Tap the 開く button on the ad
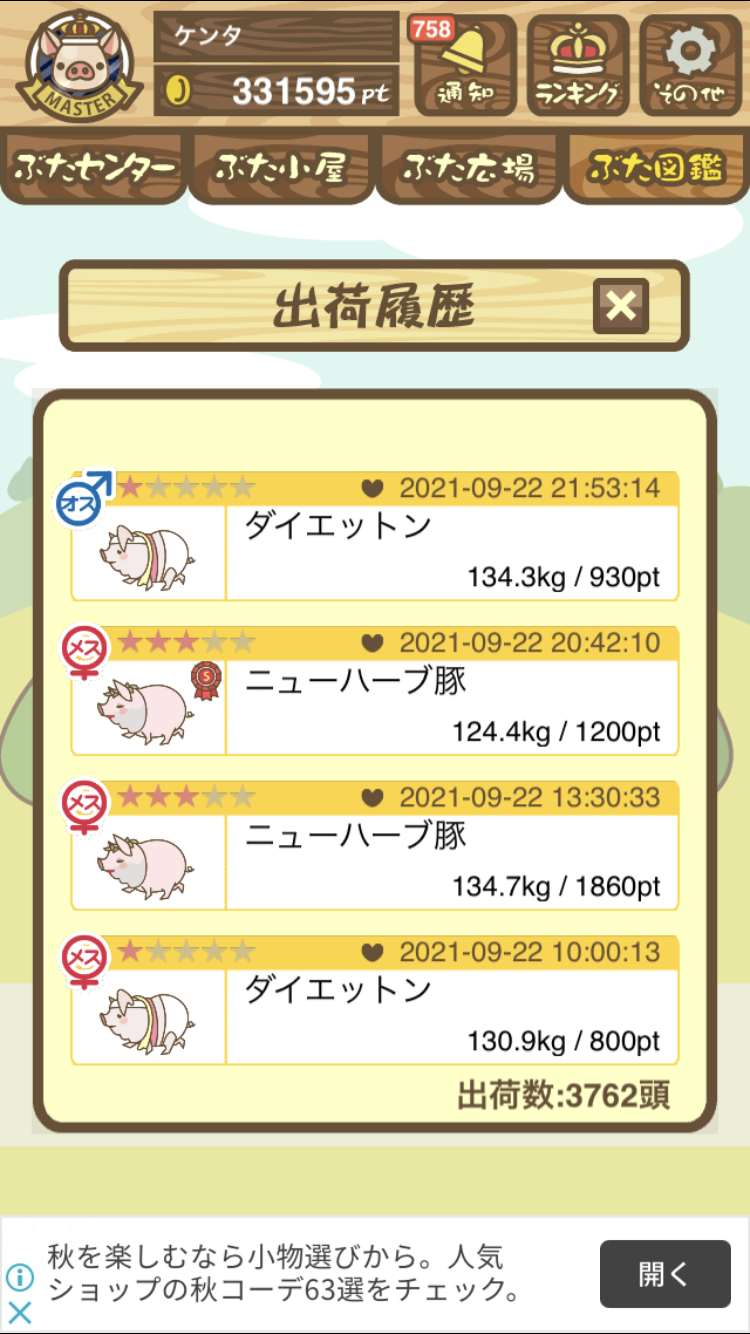750x1334 pixels. coord(665,1274)
